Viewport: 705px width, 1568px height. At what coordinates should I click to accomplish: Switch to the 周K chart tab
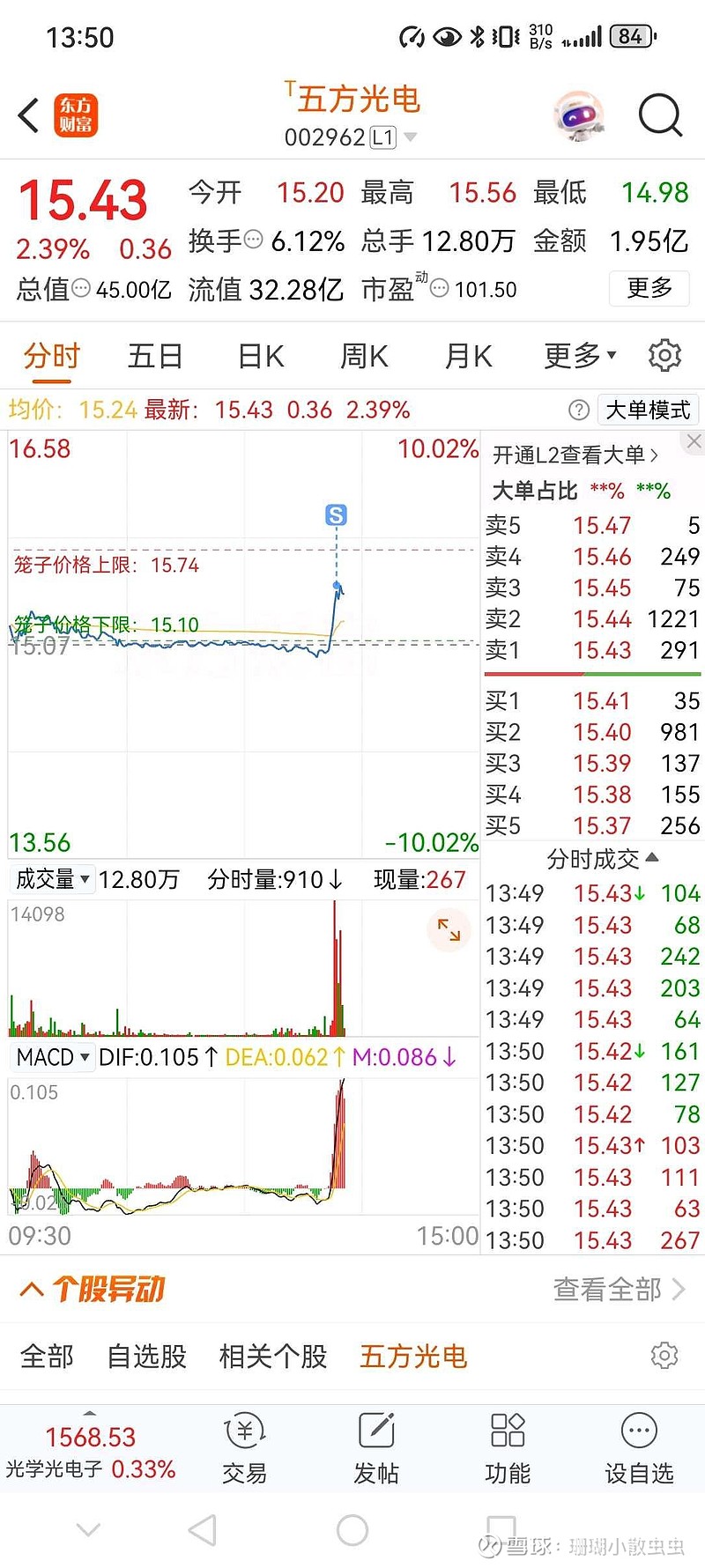[x=364, y=356]
